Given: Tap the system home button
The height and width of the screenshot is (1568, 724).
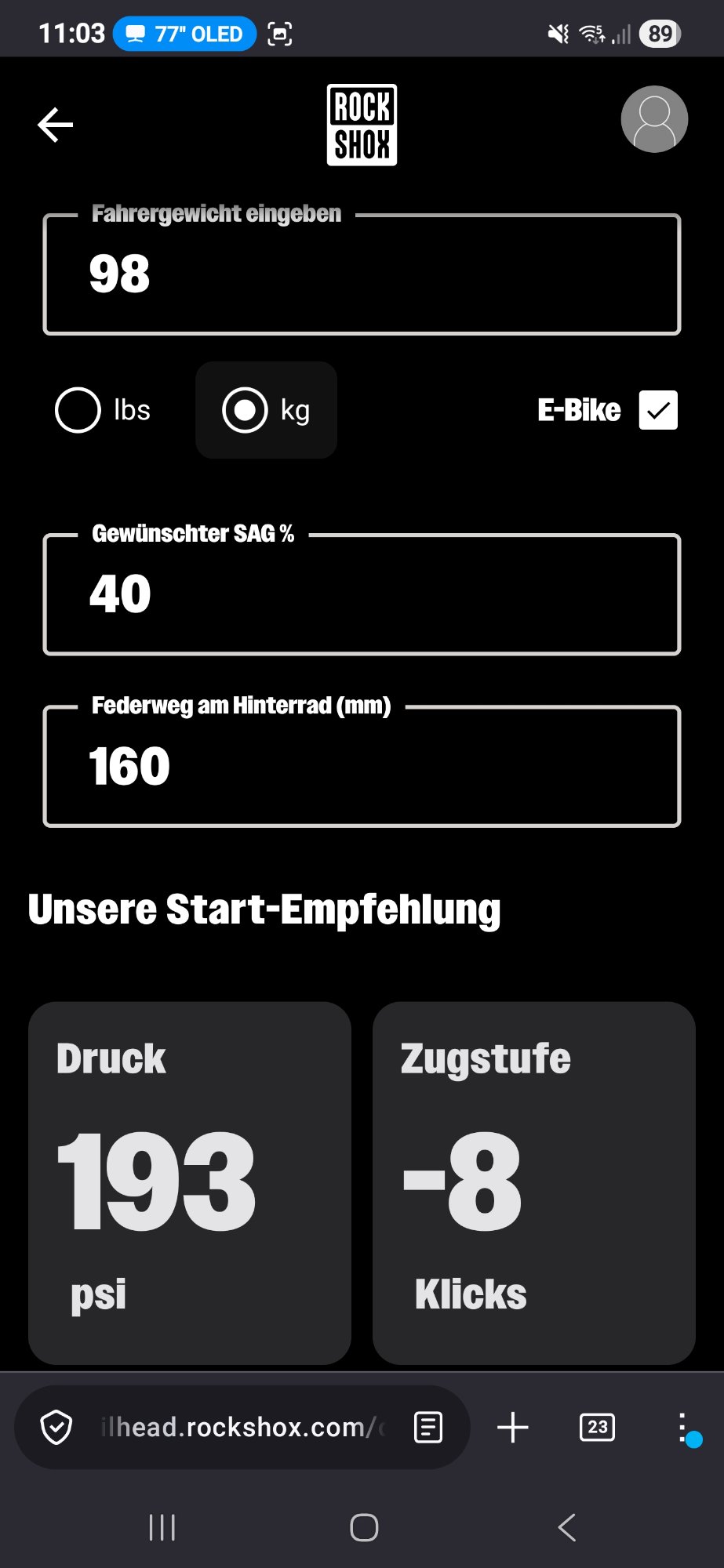Looking at the screenshot, I should (x=363, y=1527).
